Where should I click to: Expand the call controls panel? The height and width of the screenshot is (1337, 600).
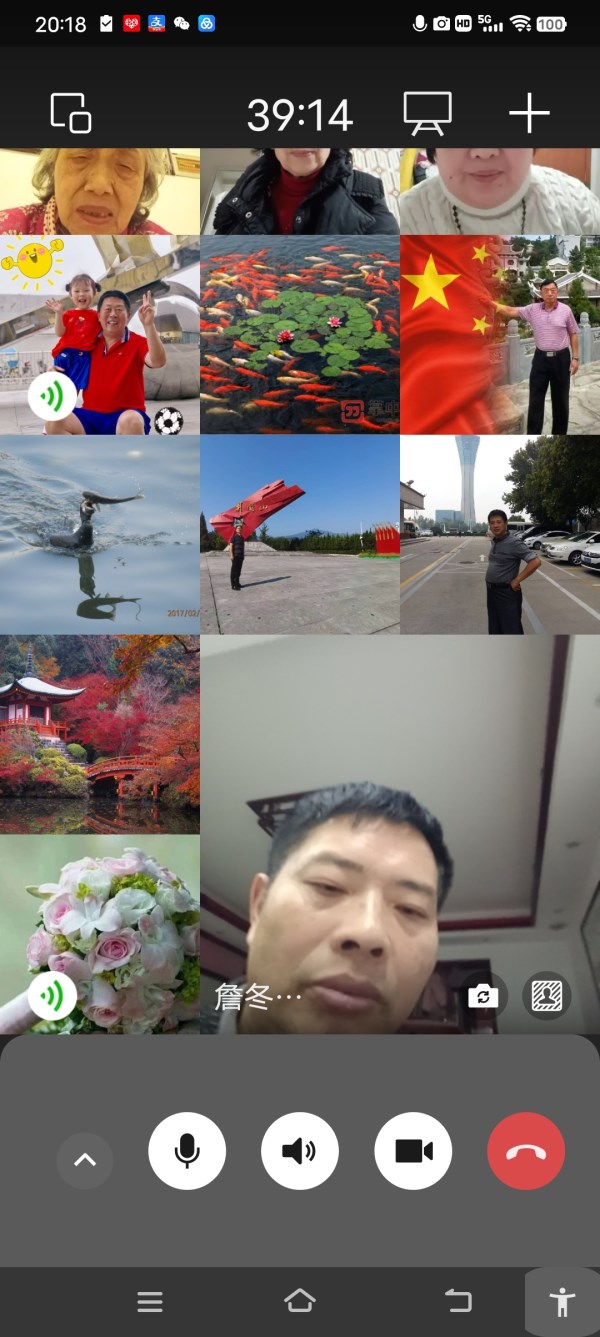85,1160
